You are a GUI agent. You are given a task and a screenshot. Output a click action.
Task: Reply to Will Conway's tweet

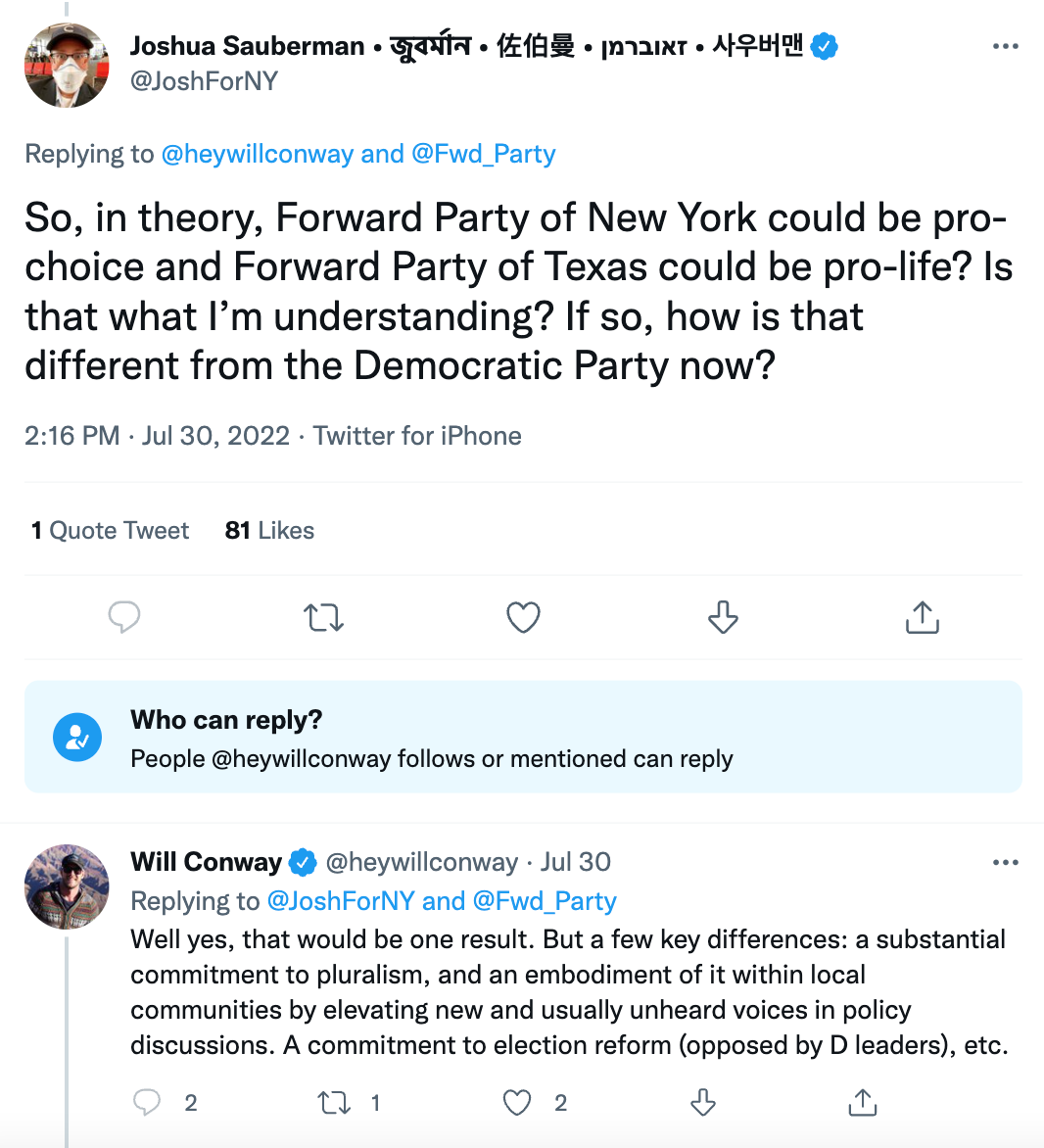pyautogui.click(x=147, y=1103)
